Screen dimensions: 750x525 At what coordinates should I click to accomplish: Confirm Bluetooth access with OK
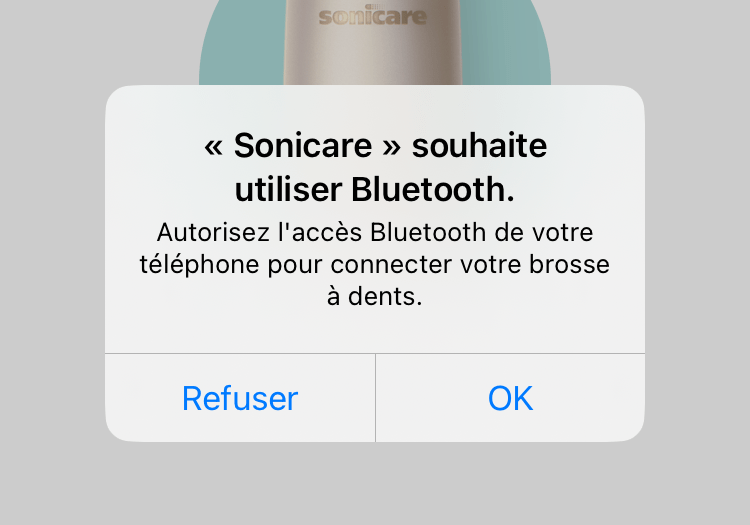510,398
